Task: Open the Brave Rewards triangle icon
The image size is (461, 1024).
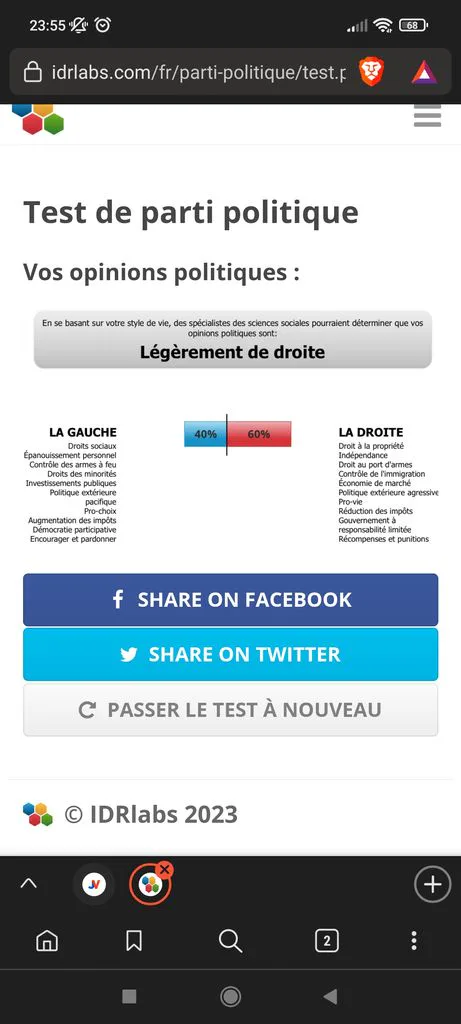Action: 424,72
